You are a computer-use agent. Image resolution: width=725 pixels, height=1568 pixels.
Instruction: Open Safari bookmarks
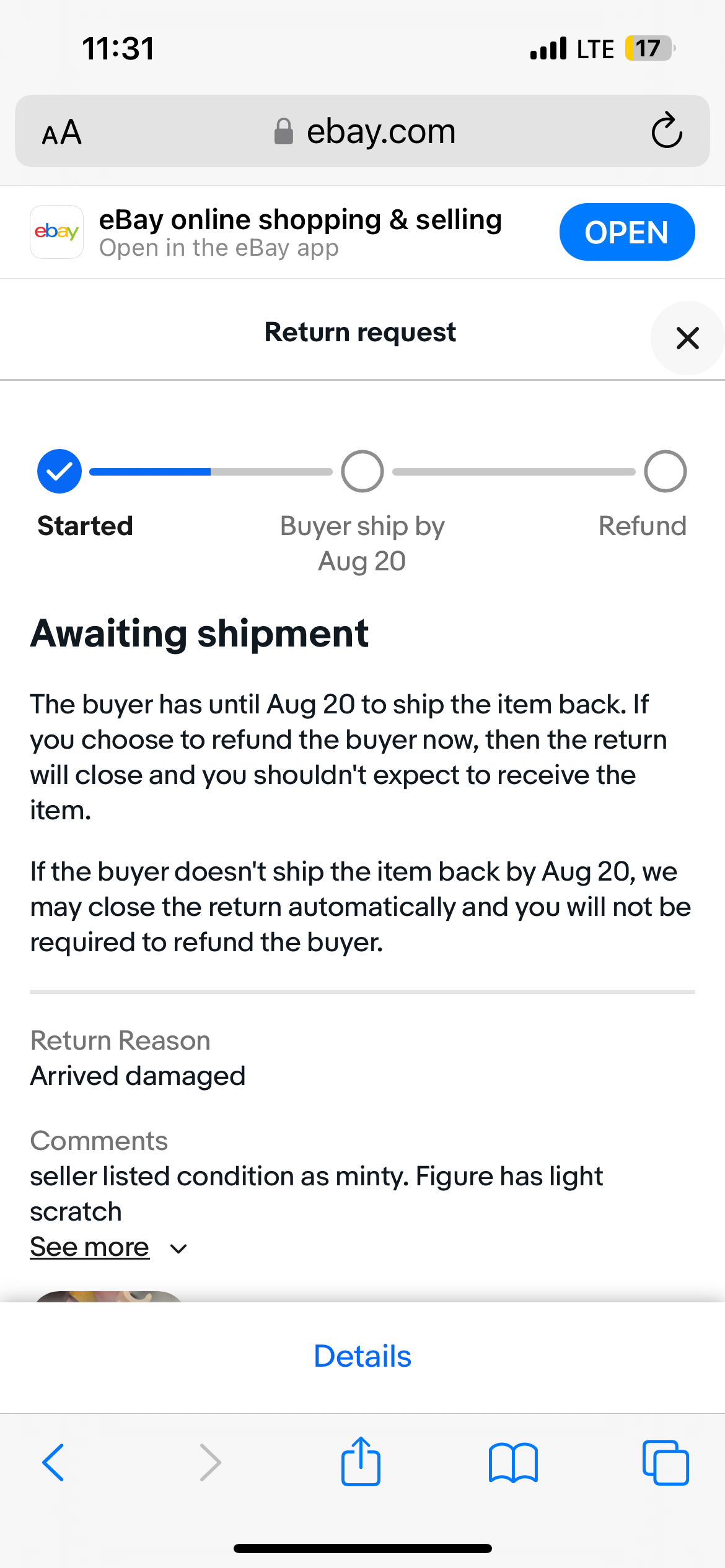[x=513, y=1463]
